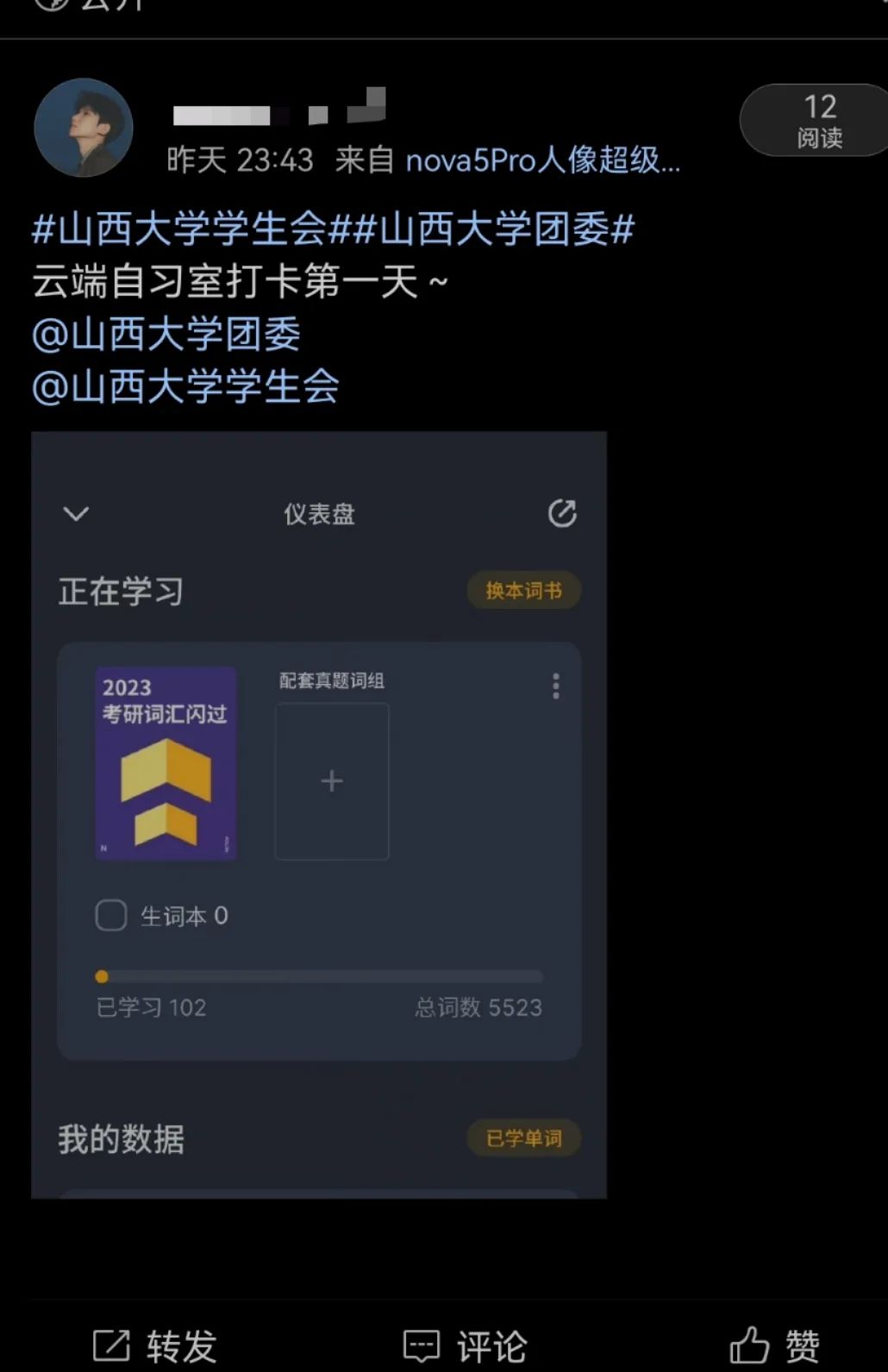888x1372 pixels.
Task: Open the nova5Pro source link
Action: point(541,160)
